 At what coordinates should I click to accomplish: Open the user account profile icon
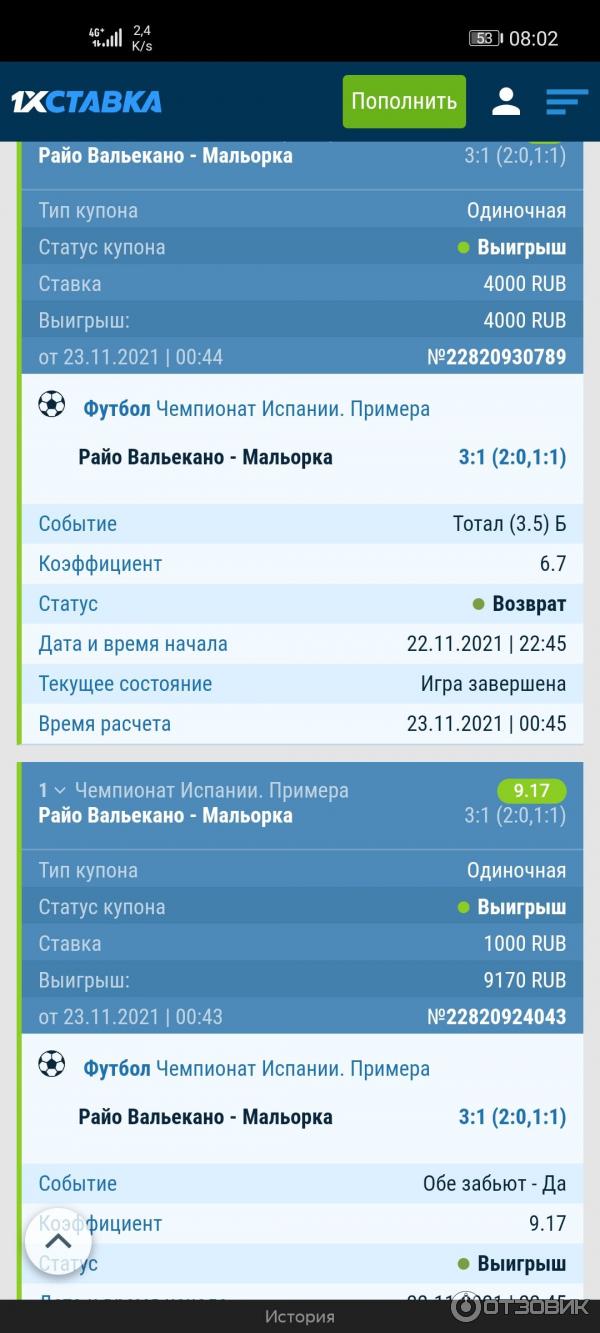click(506, 101)
